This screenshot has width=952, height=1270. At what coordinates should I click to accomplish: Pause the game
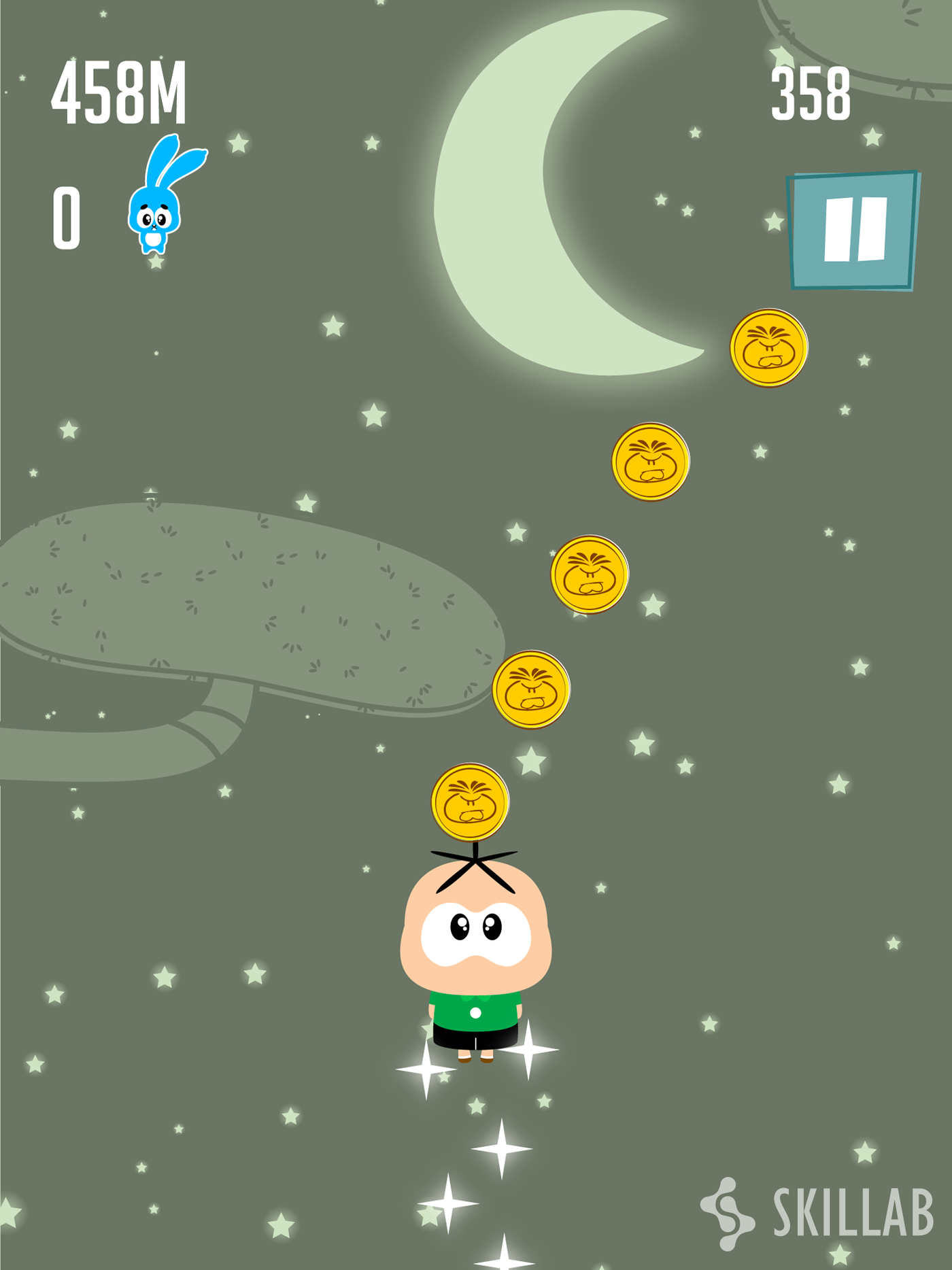(853, 230)
